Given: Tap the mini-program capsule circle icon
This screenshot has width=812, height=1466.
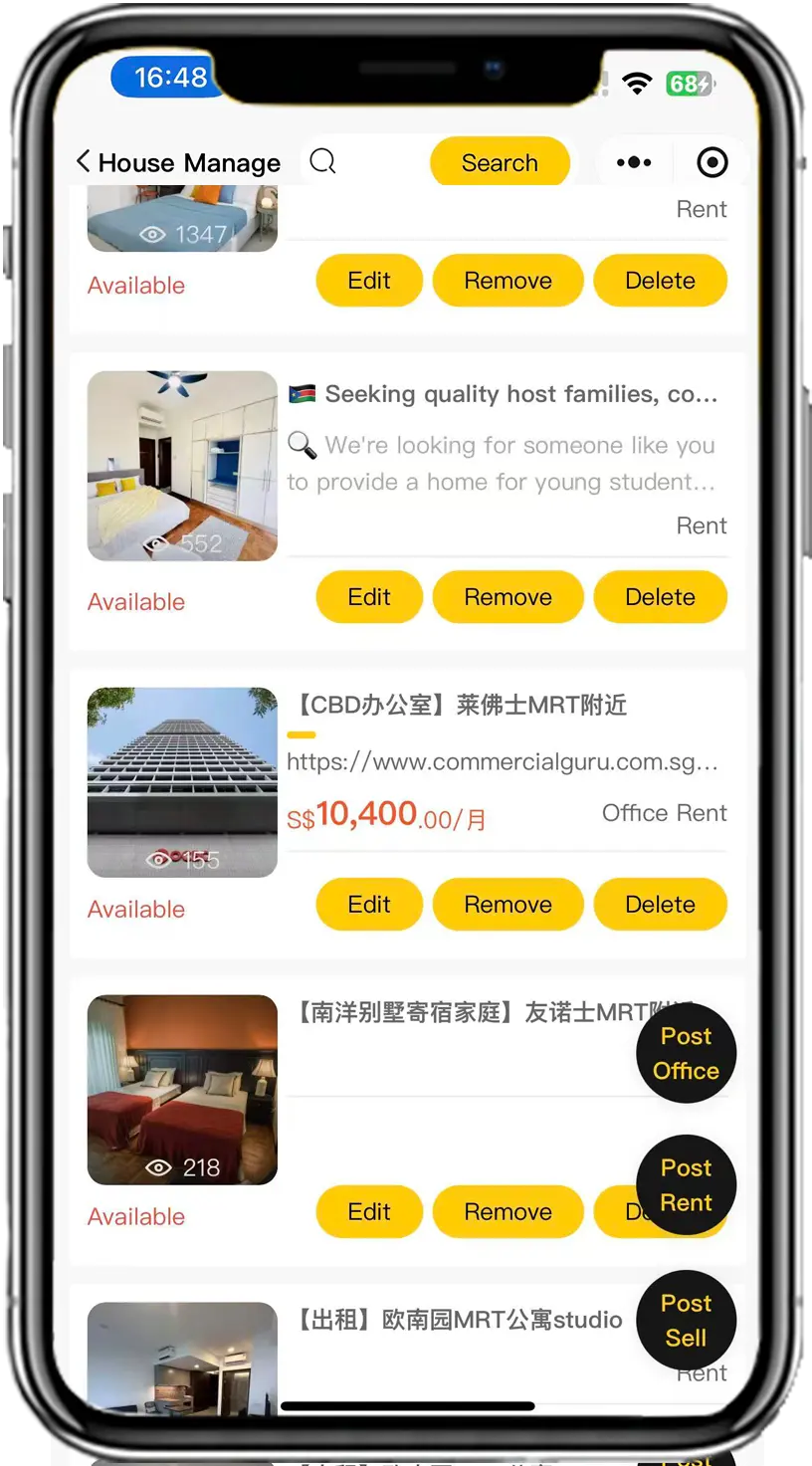Looking at the screenshot, I should (x=711, y=164).
